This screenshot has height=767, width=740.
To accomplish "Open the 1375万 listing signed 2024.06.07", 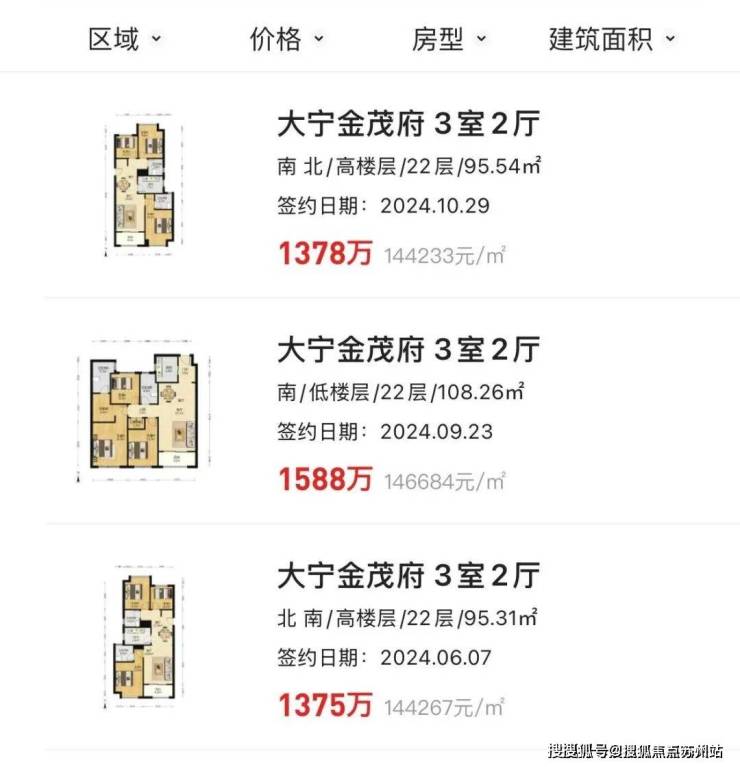I will (409, 576).
